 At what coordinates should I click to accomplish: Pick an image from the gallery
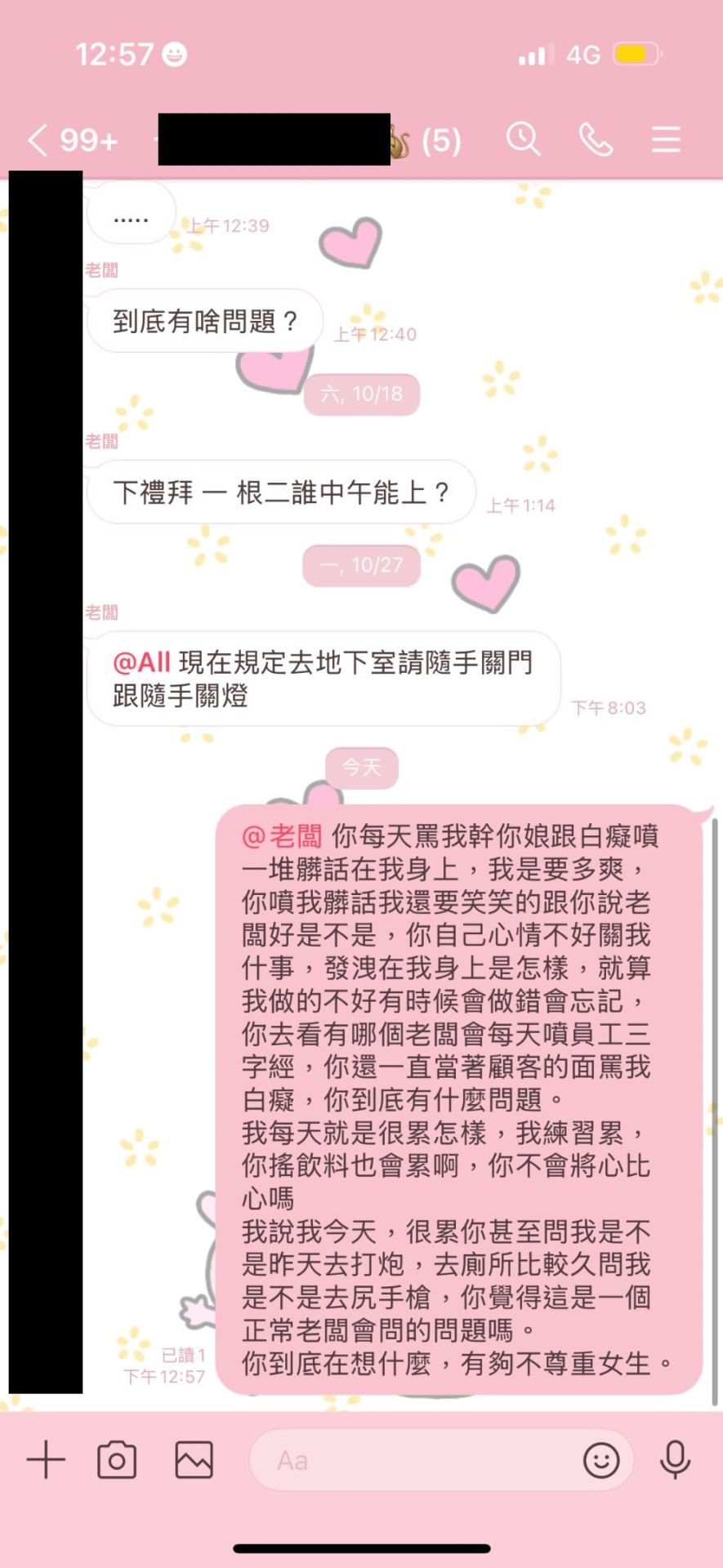[194, 1459]
